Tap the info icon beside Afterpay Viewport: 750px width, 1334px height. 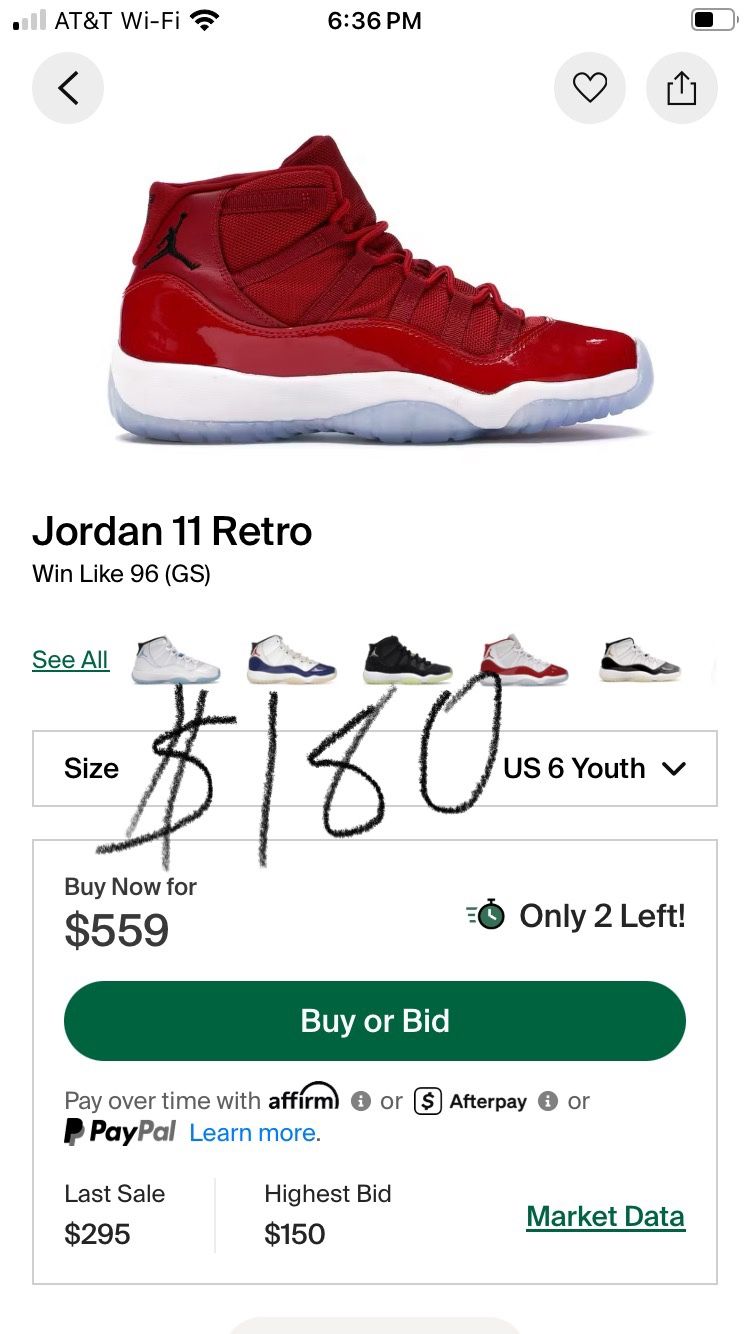click(548, 1100)
